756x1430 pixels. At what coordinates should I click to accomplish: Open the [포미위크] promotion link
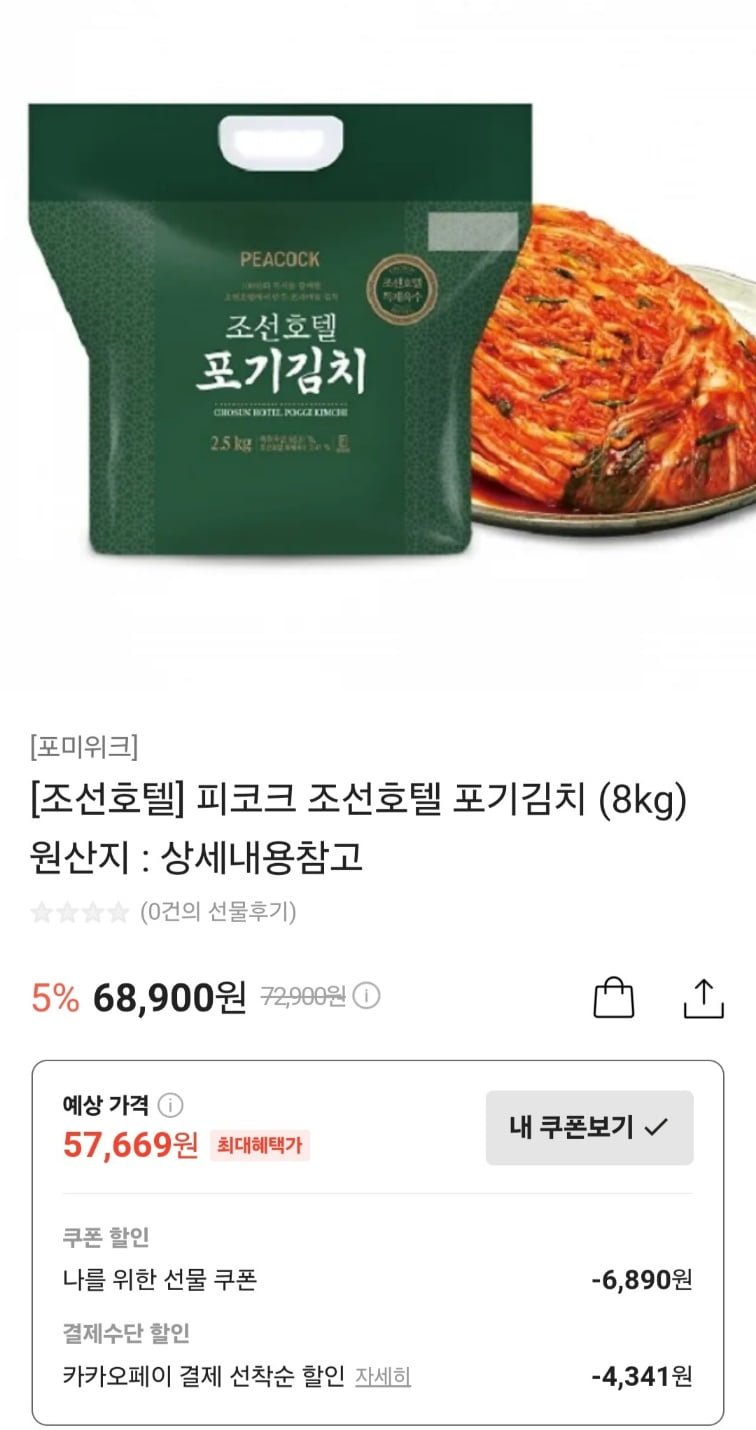point(85,746)
